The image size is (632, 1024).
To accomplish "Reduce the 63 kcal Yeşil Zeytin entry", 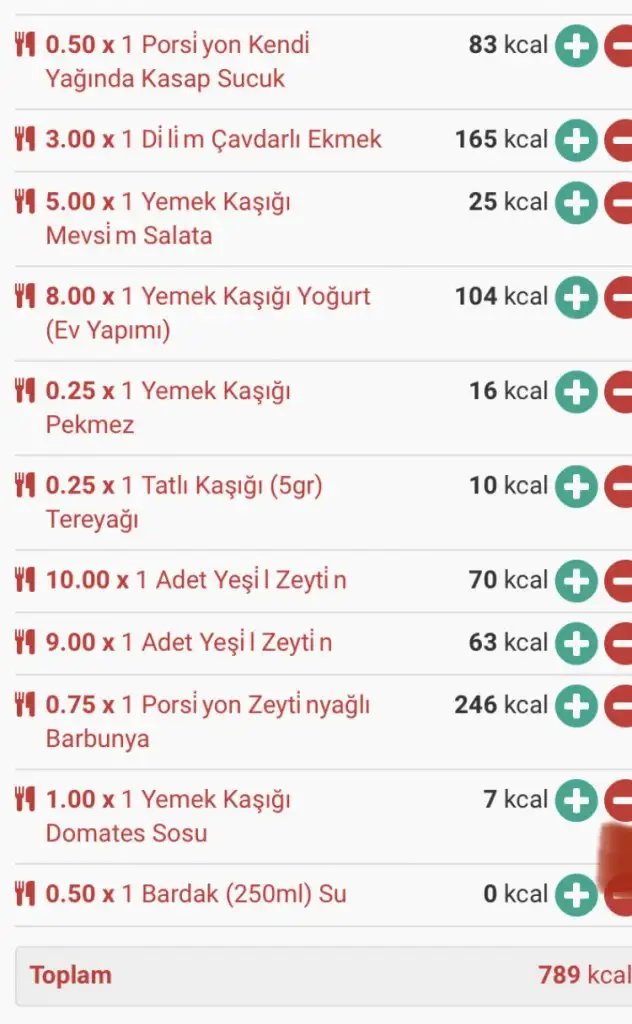I will (x=620, y=643).
